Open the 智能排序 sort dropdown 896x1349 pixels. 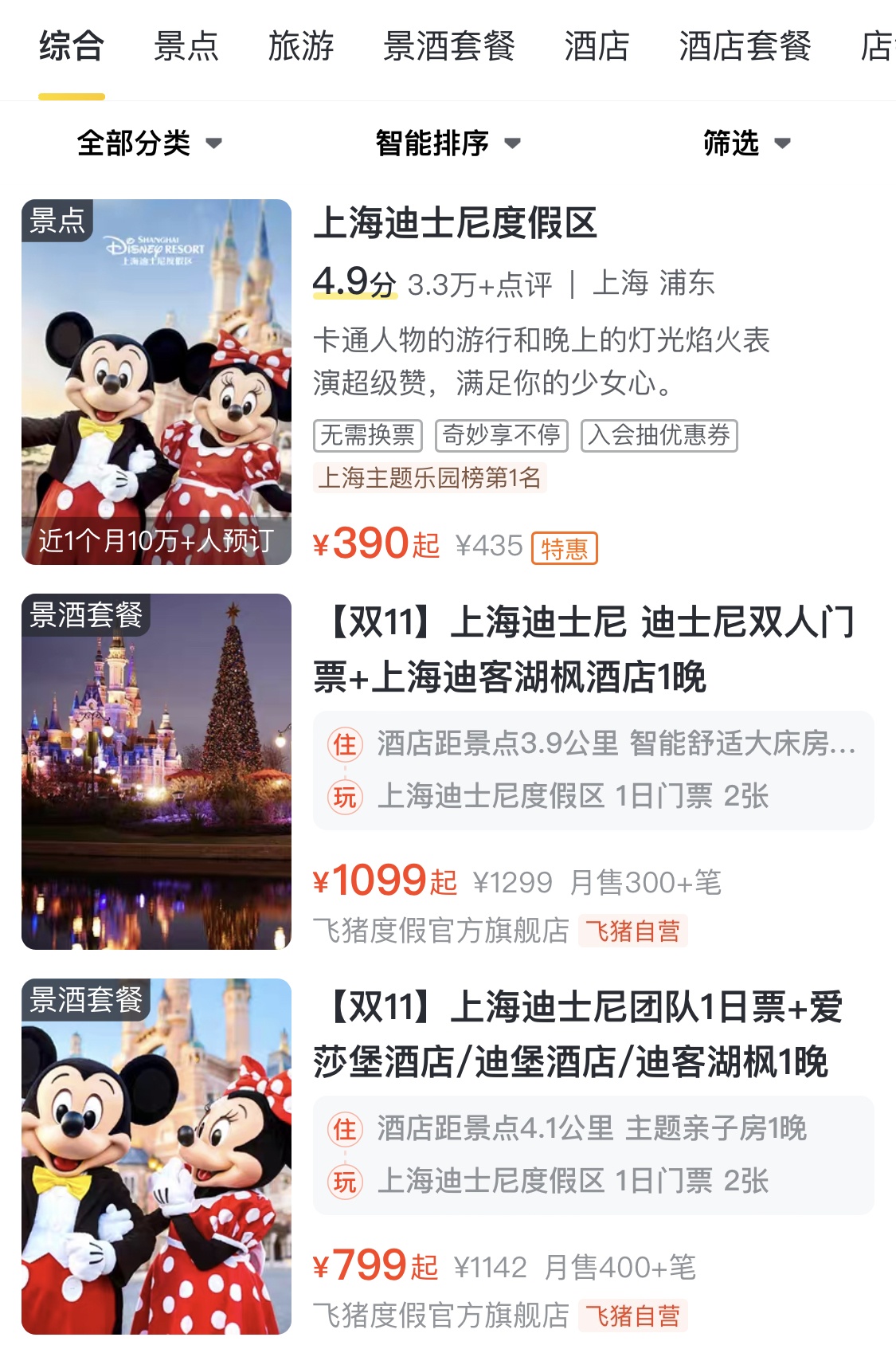pos(448,143)
